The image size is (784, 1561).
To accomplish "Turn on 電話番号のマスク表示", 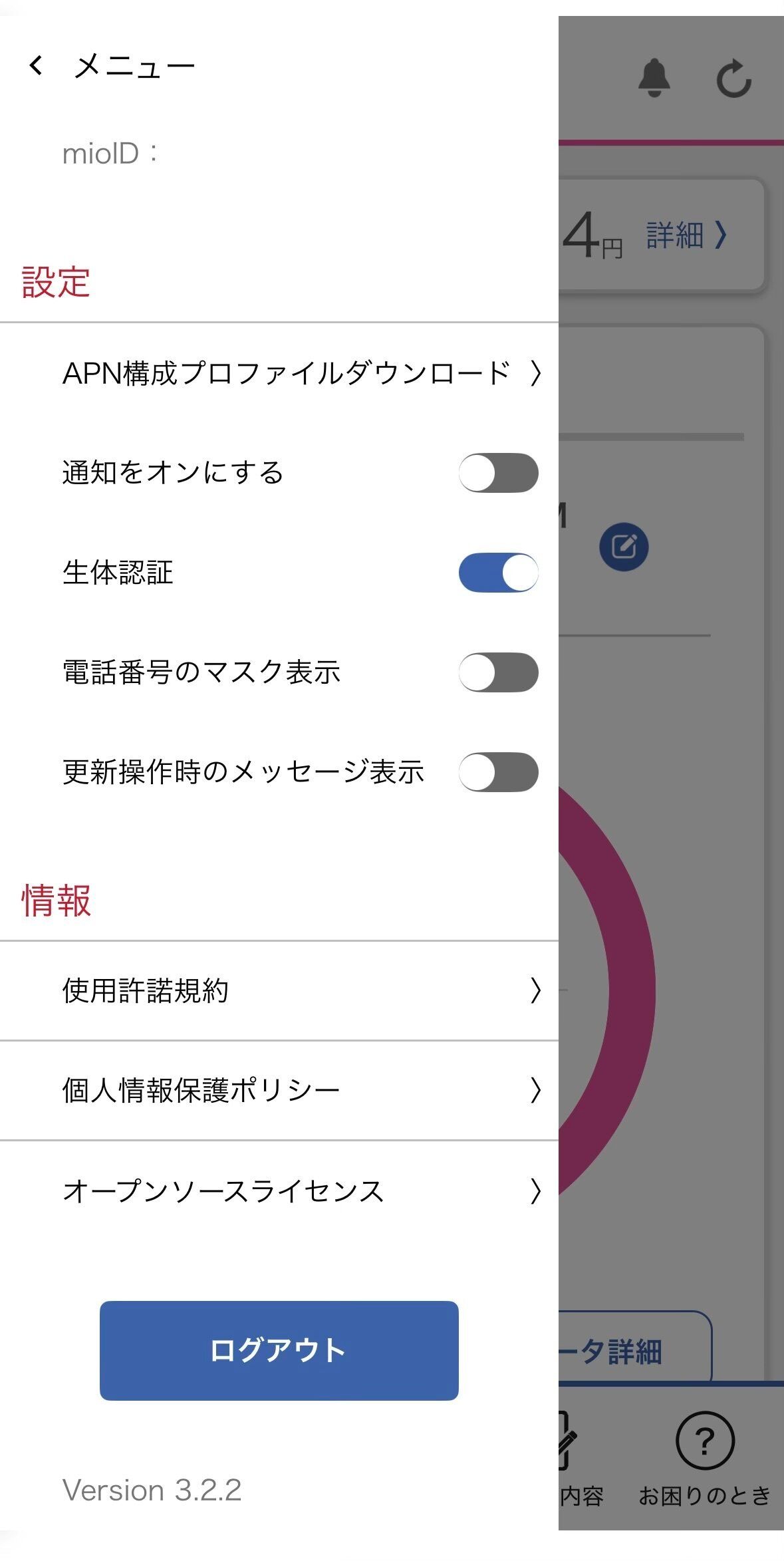I will (498, 672).
